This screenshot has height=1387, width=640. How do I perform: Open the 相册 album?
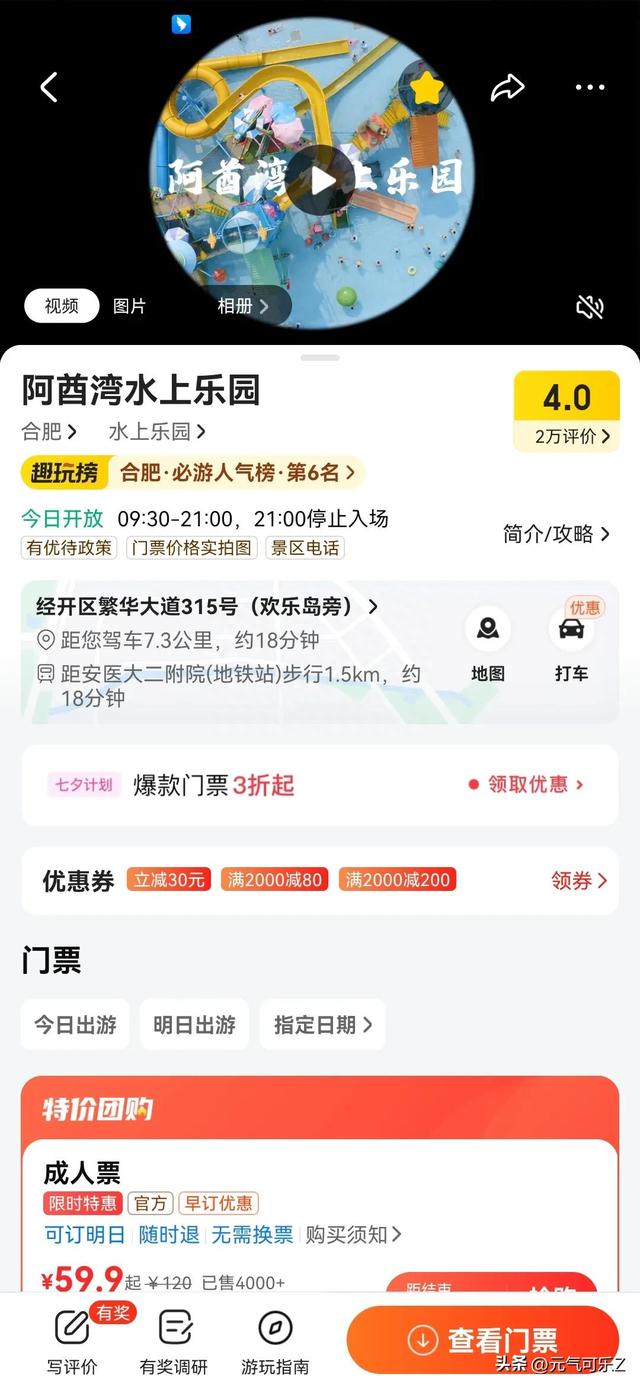pyautogui.click(x=242, y=306)
